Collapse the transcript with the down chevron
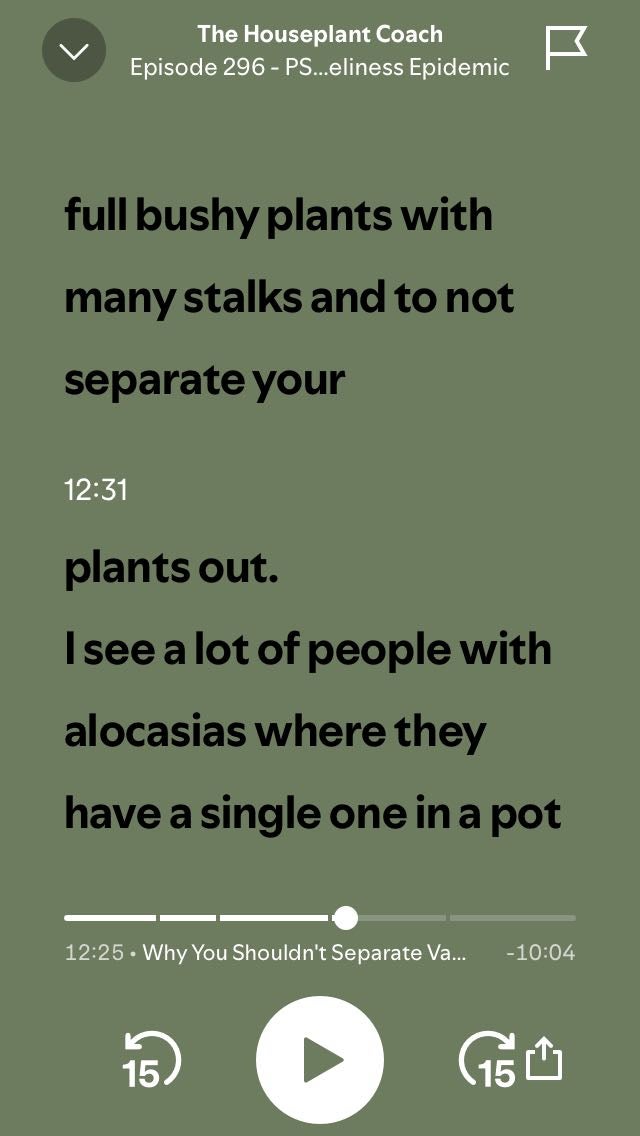This screenshot has height=1136, width=640. point(74,51)
